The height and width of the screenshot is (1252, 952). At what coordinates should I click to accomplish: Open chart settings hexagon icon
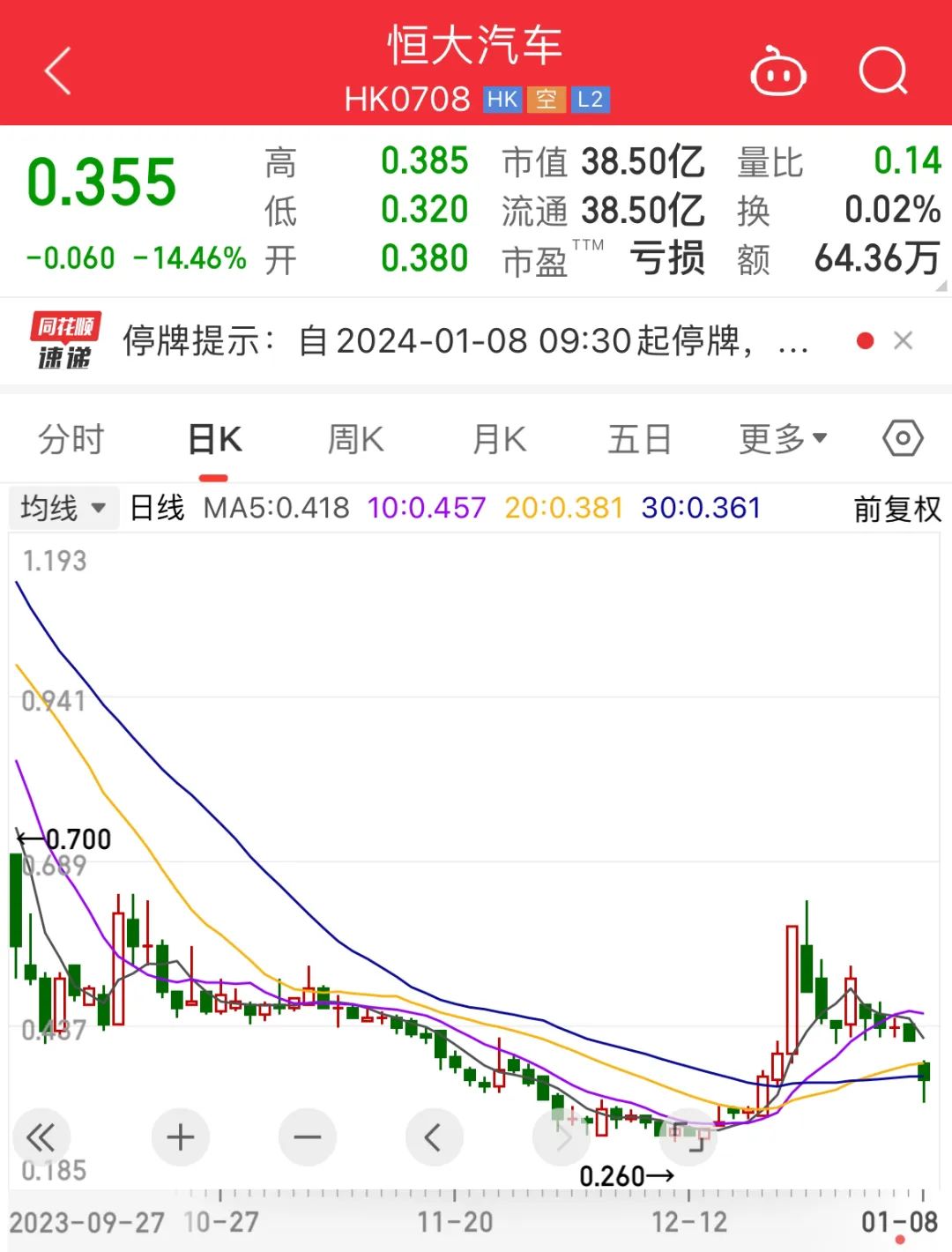coord(903,438)
